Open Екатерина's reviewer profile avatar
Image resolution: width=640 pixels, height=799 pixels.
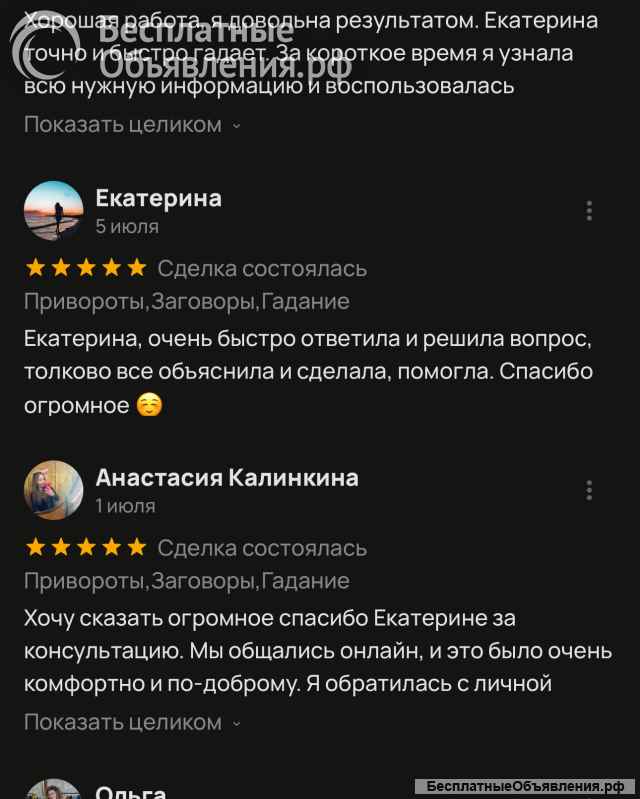tap(53, 211)
